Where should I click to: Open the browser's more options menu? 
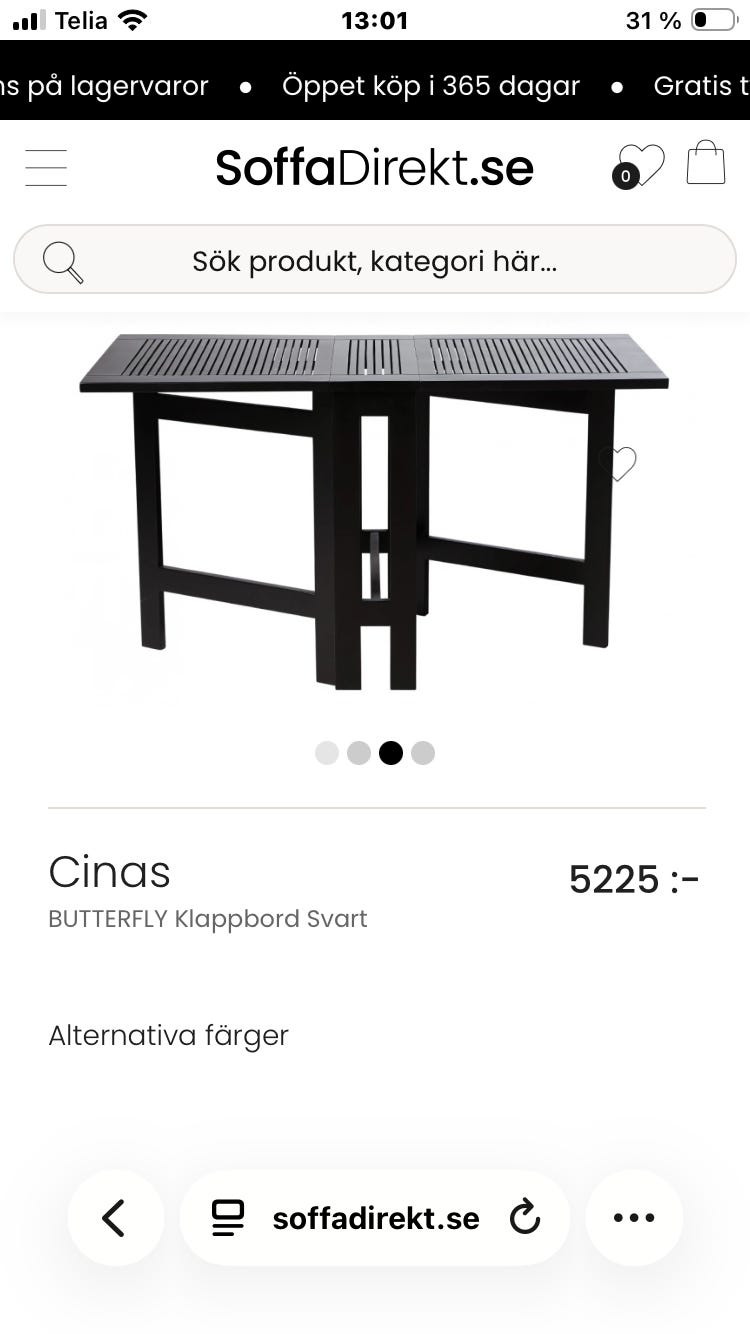coord(634,1218)
